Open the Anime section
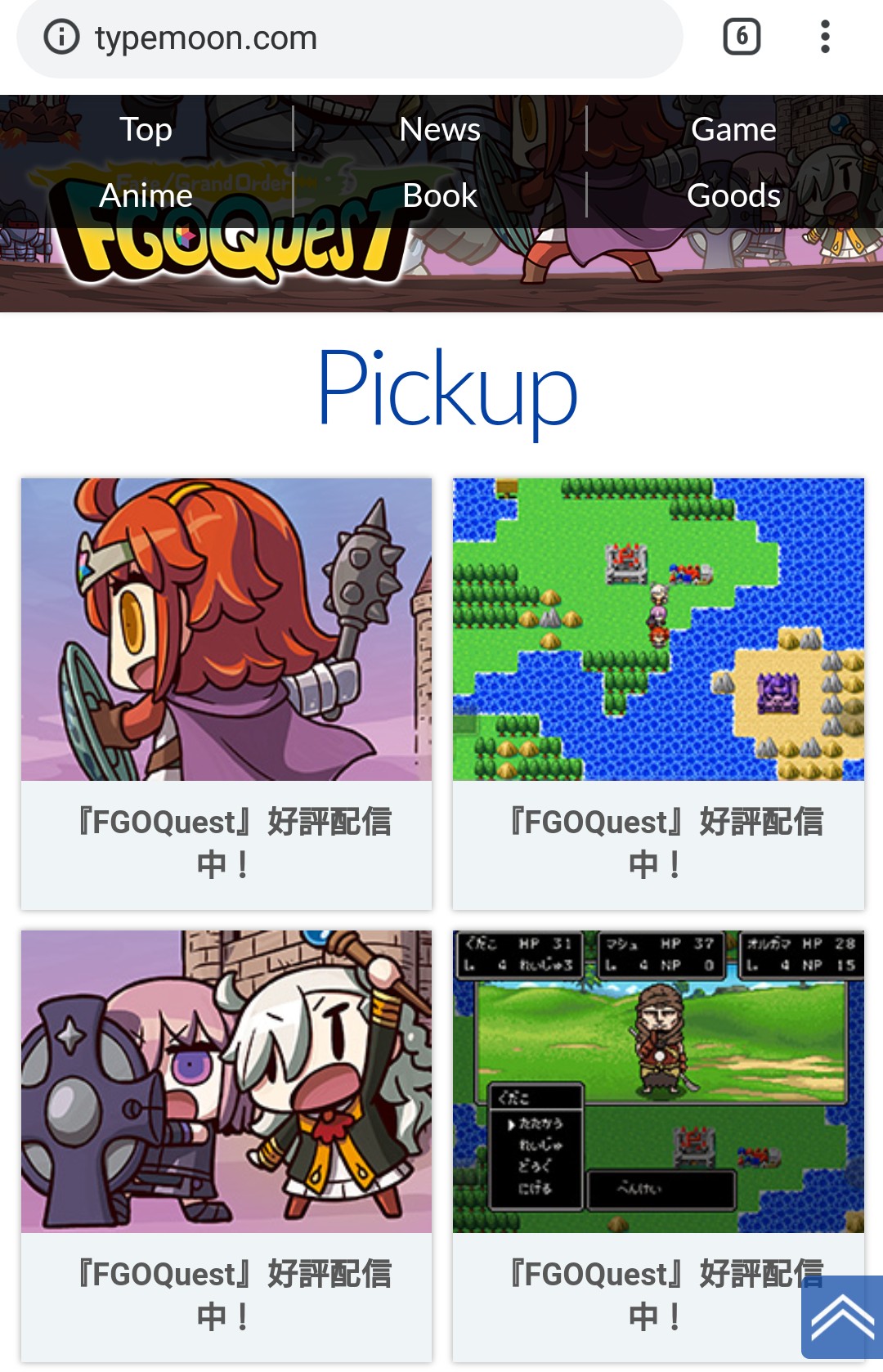883x1372 pixels. pyautogui.click(x=146, y=195)
